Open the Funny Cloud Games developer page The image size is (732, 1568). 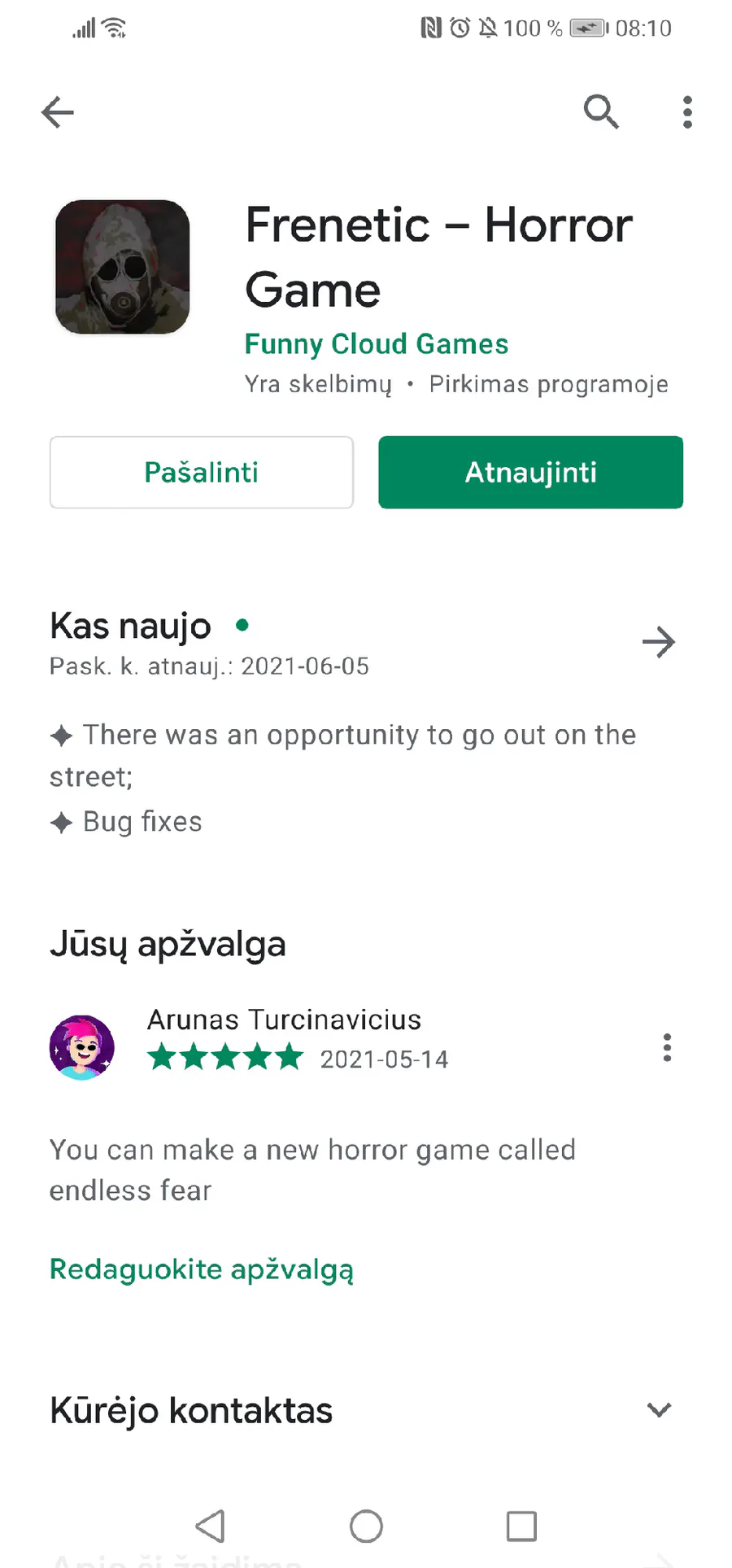click(377, 344)
